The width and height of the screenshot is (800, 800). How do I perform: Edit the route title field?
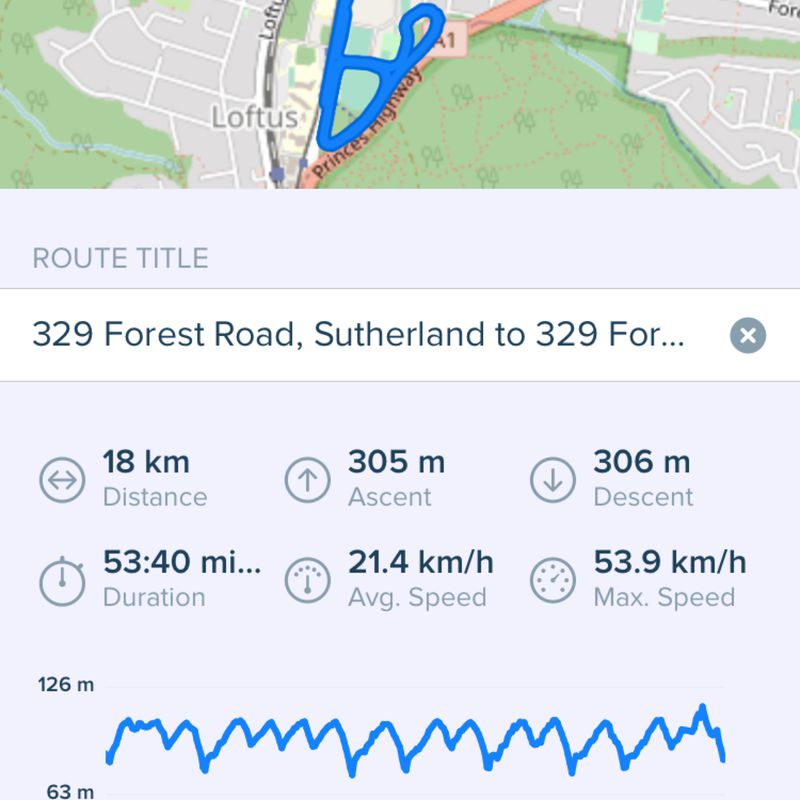360,335
